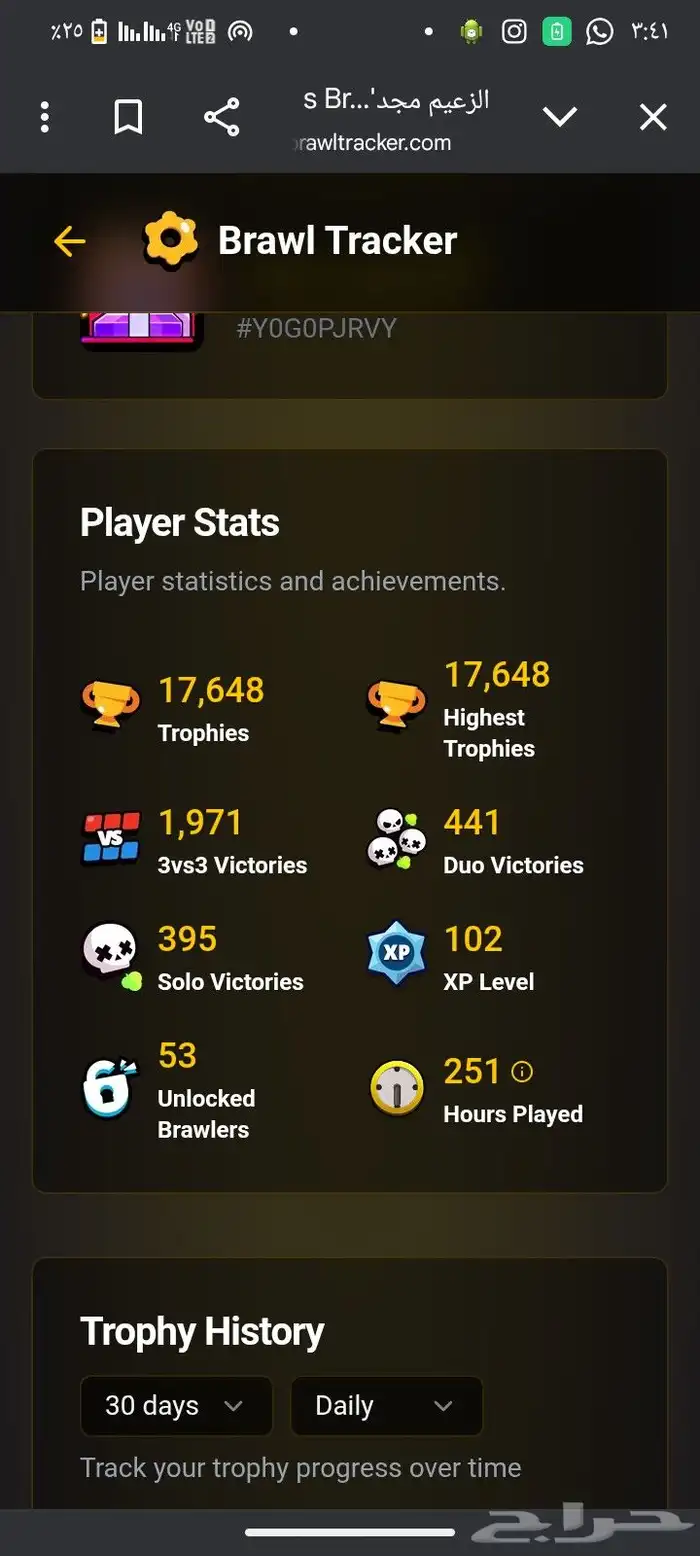The image size is (700, 1556).
Task: Bookmark this Brawl Tracker page
Action: 128,117
